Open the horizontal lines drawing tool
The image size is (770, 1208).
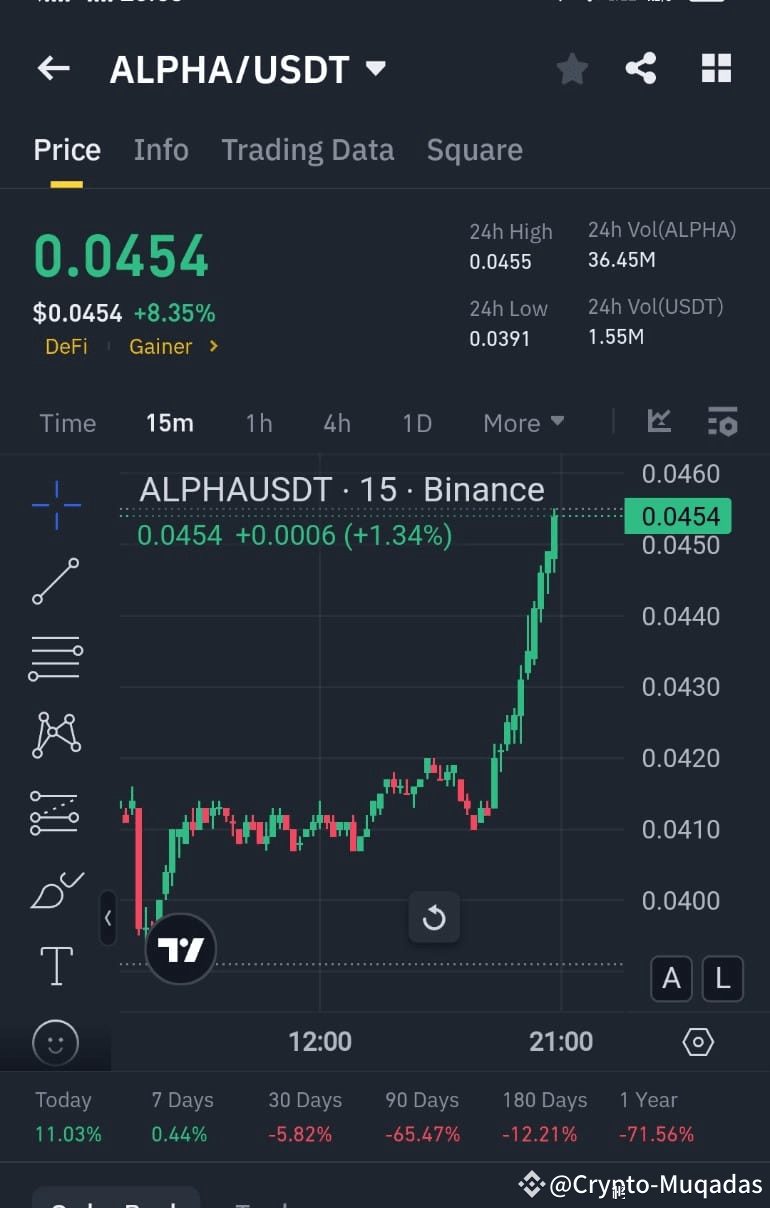(55, 657)
